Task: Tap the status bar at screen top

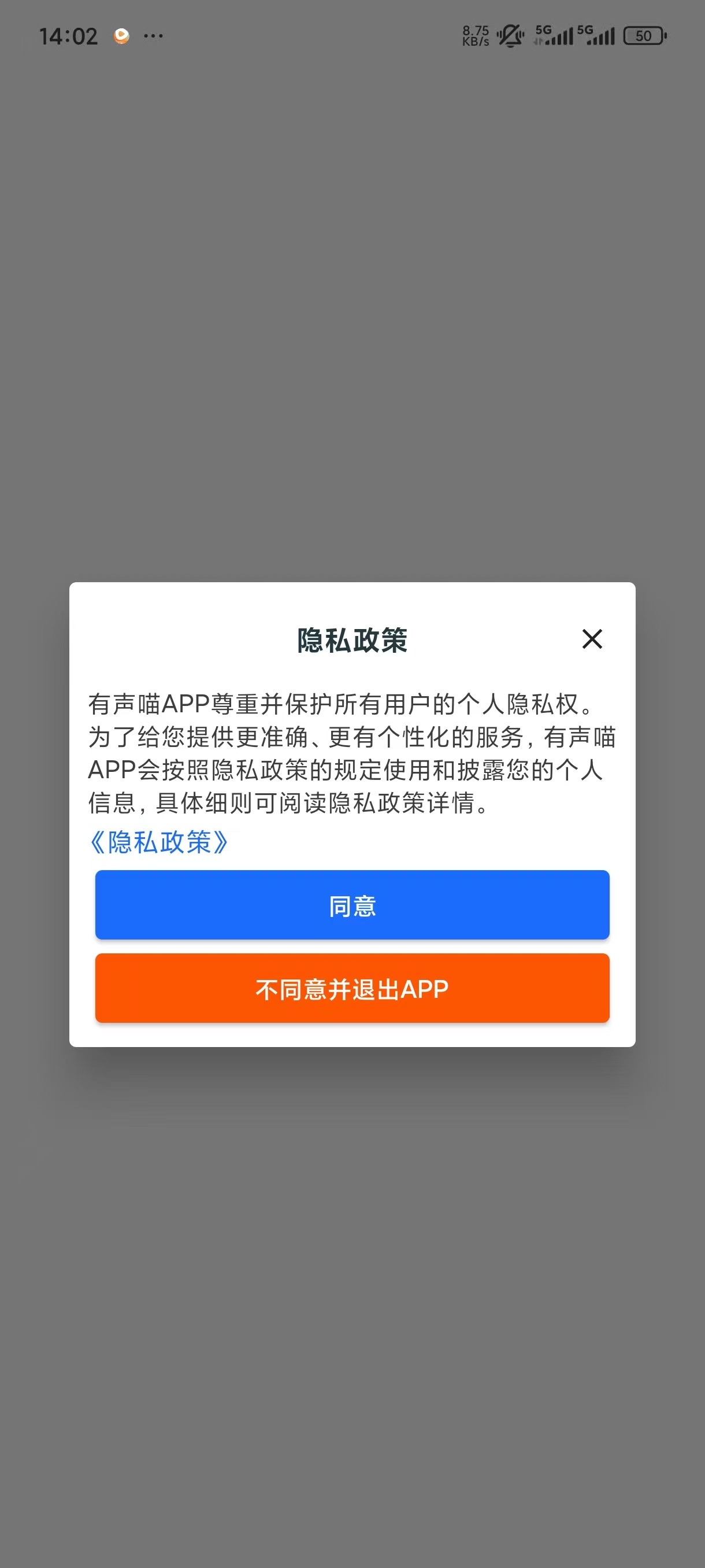Action: [352, 36]
